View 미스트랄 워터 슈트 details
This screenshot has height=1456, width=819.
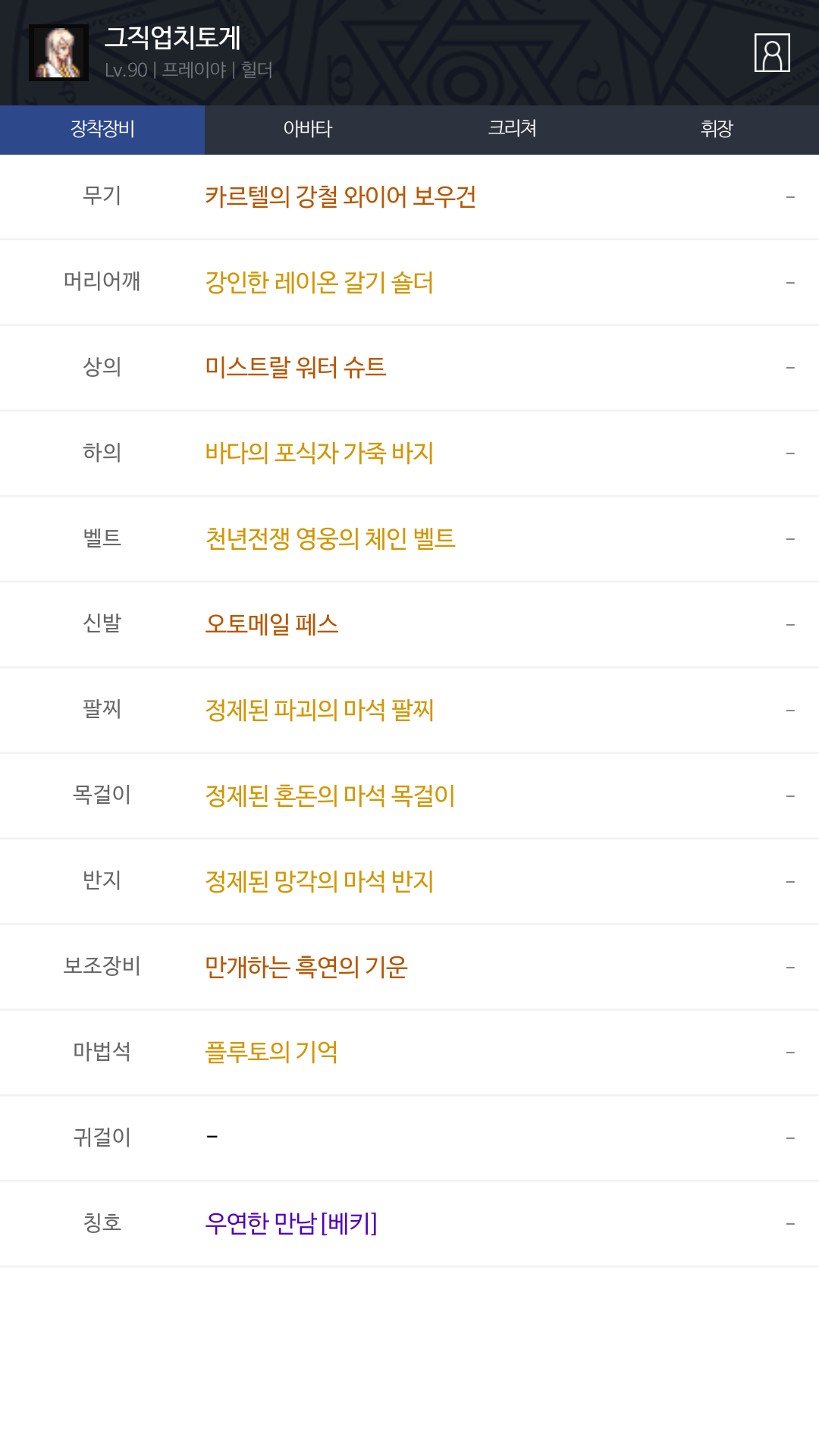(x=296, y=368)
